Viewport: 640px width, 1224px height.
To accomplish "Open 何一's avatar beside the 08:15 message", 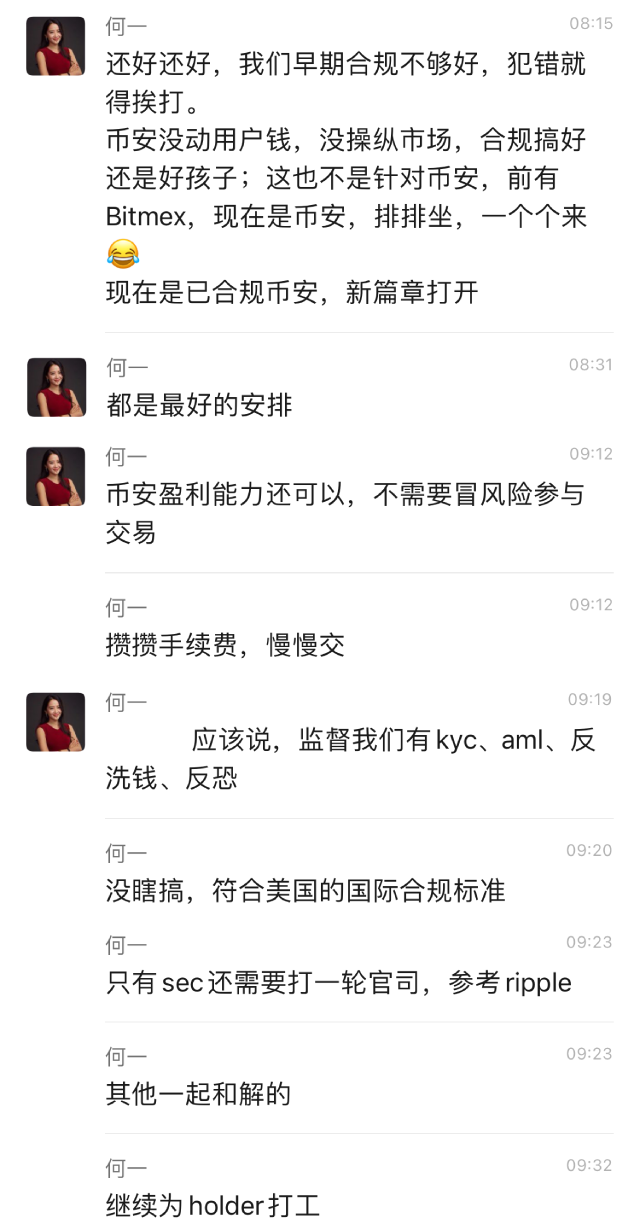I will [56, 46].
